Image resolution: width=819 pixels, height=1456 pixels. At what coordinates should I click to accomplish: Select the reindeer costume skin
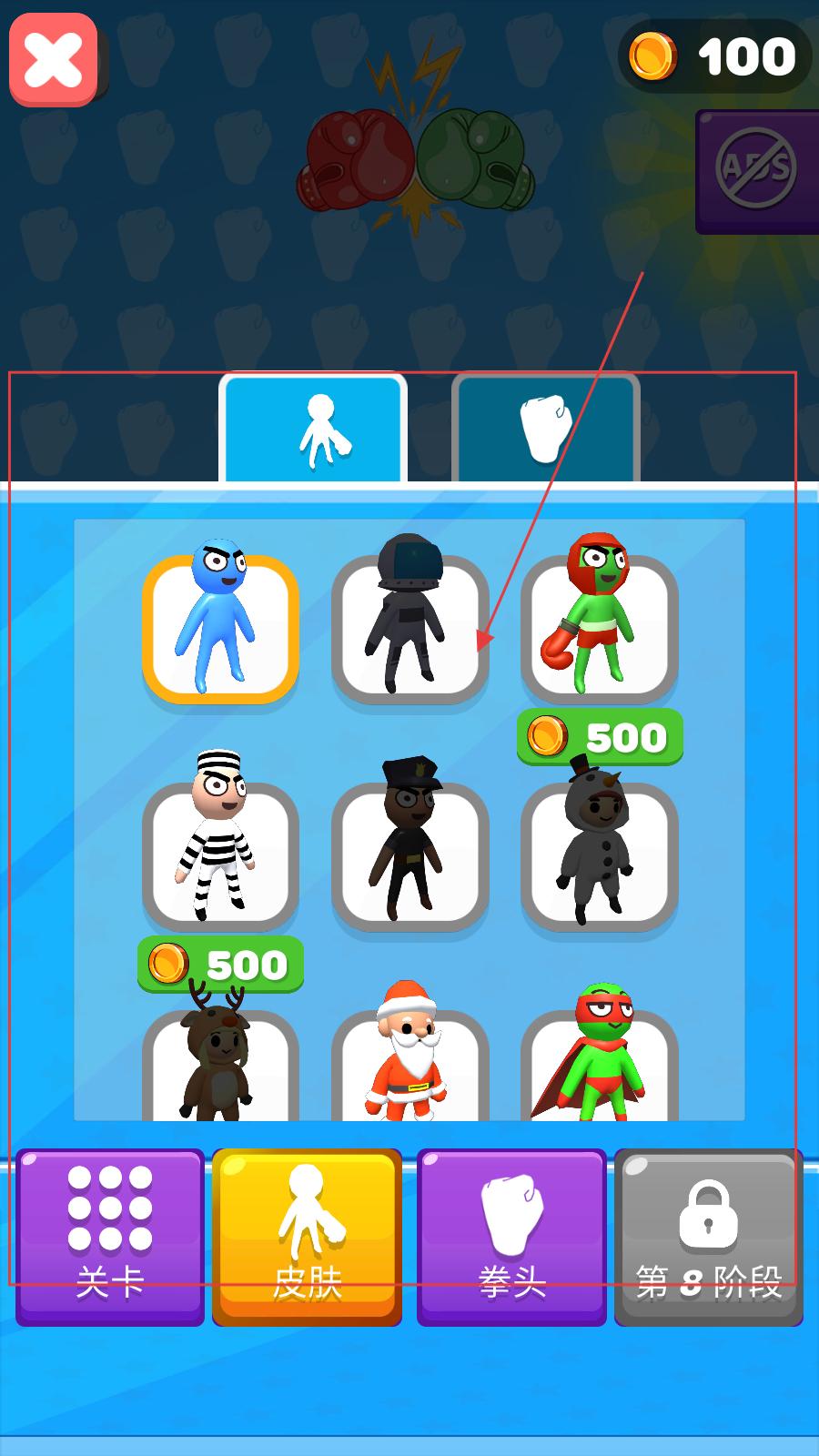tap(221, 1065)
